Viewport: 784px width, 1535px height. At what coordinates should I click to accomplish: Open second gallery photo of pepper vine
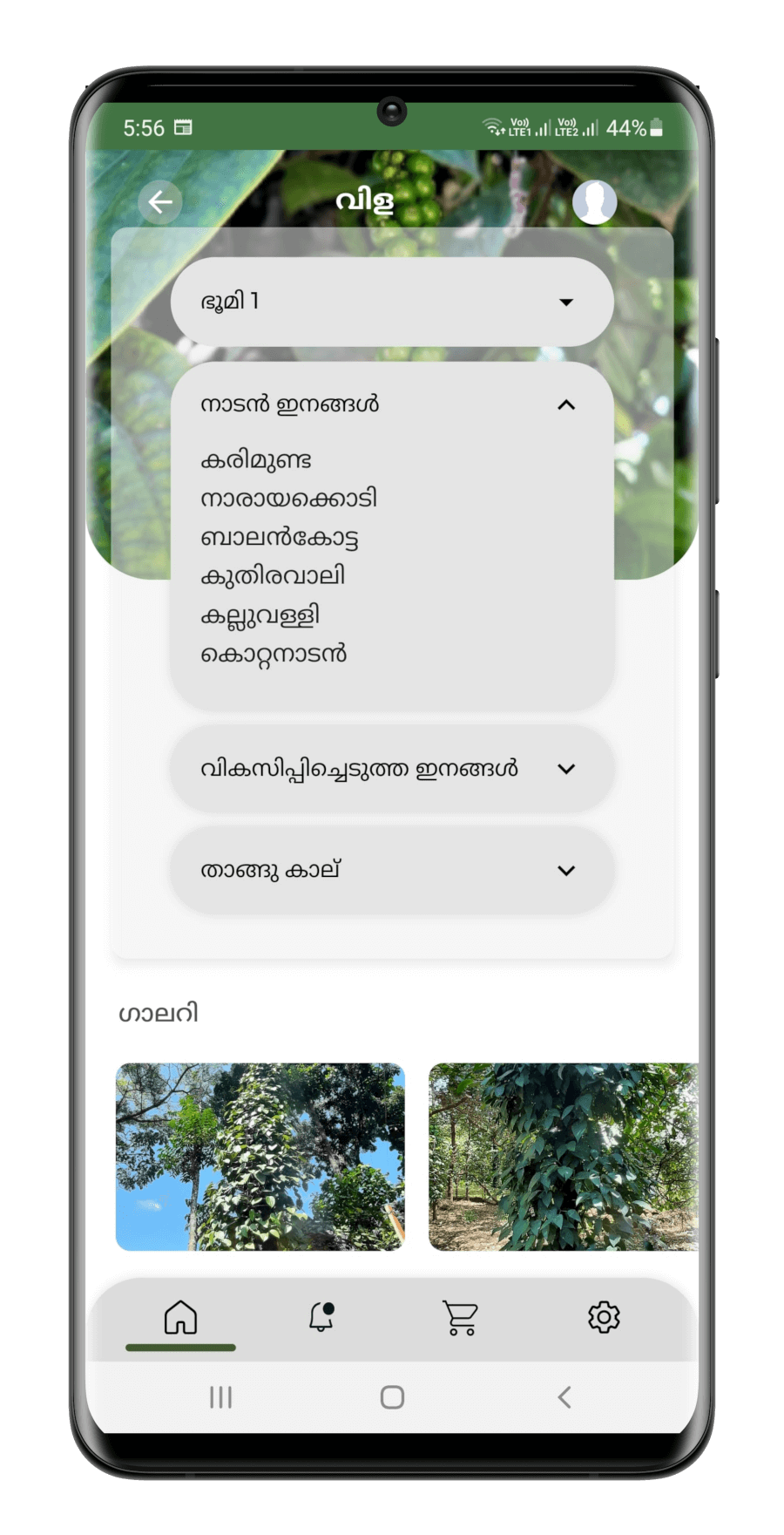pyautogui.click(x=563, y=1157)
